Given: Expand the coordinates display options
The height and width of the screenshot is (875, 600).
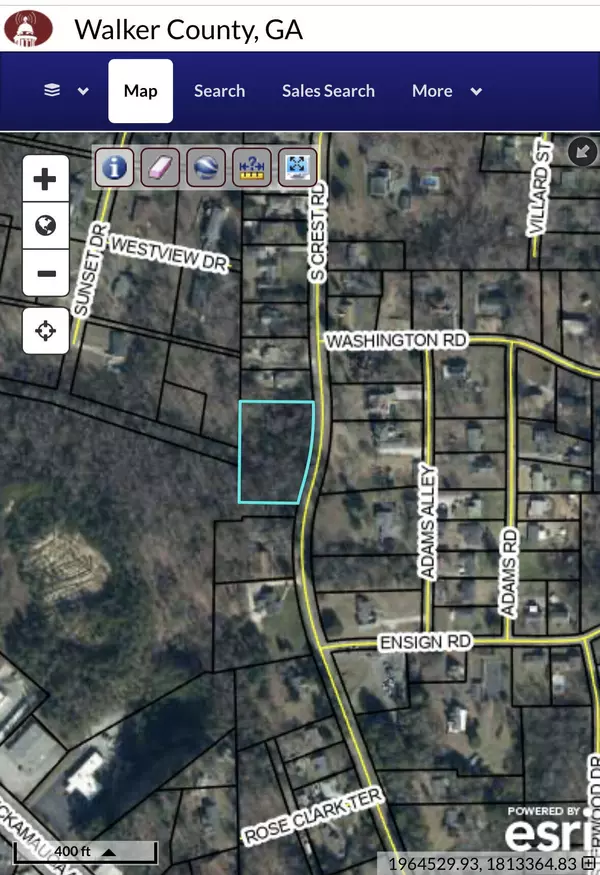Looking at the screenshot, I should [x=588, y=861].
